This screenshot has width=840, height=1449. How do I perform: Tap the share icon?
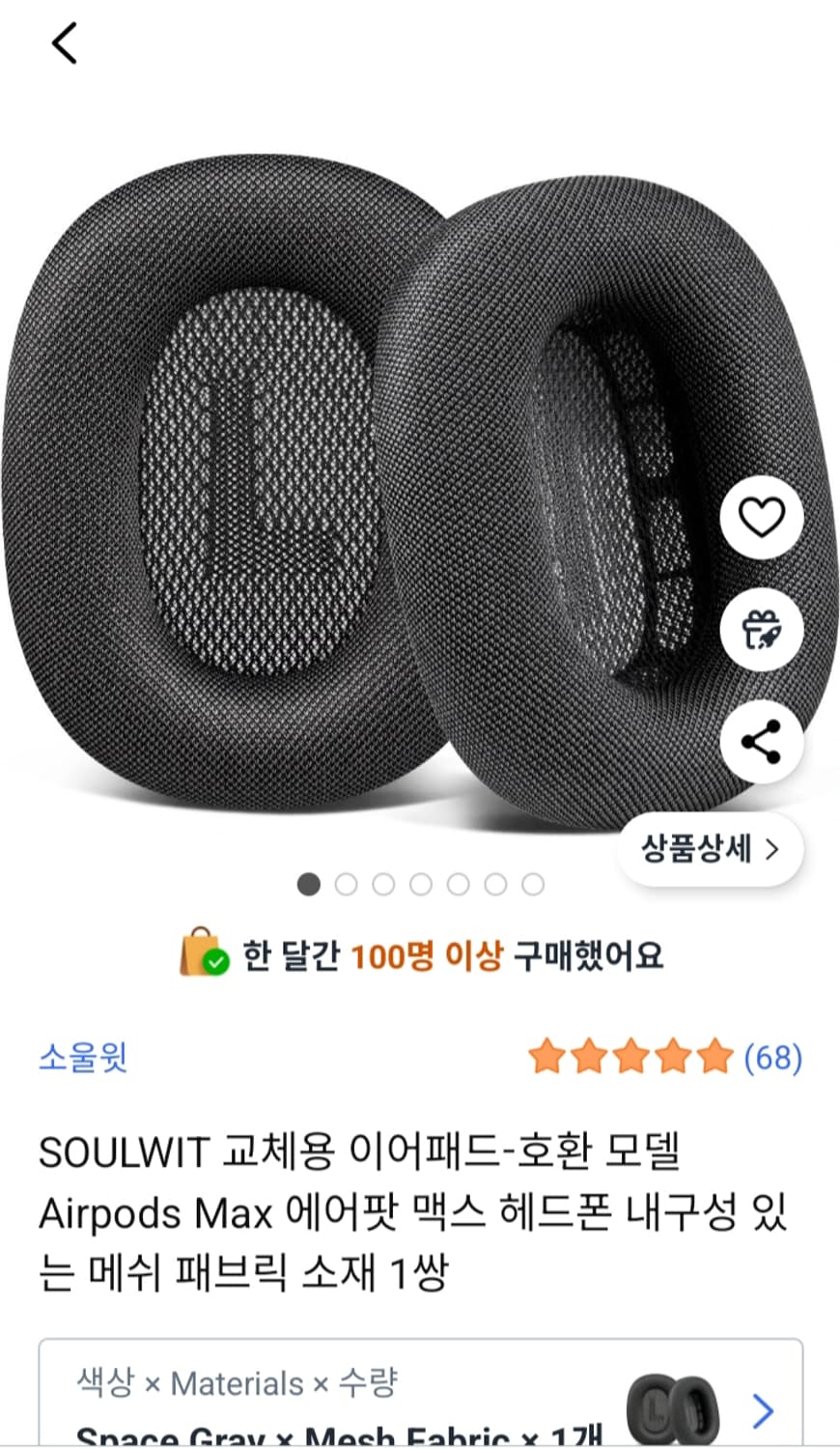[761, 741]
